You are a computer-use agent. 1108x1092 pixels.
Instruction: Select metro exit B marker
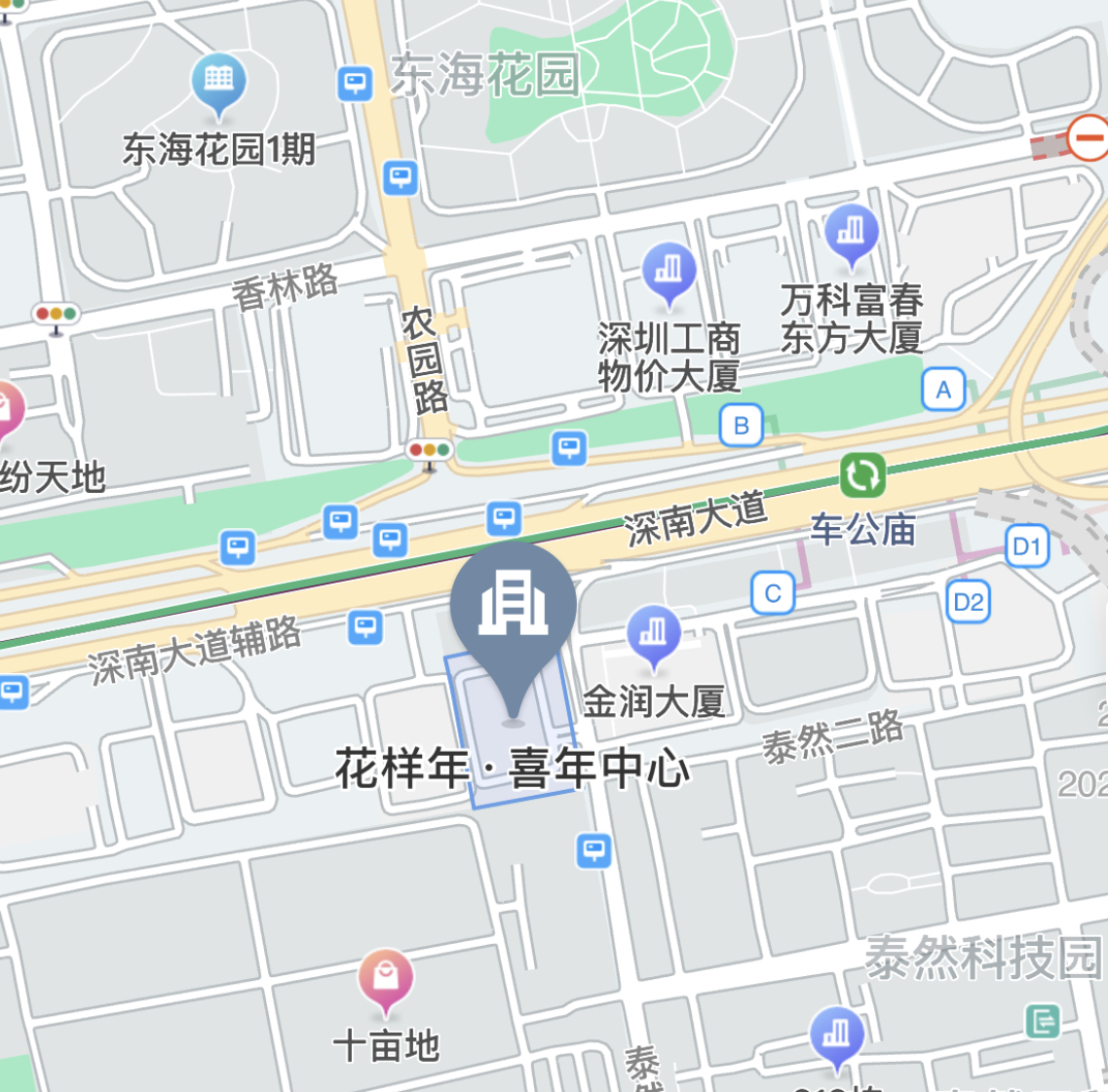pos(741,426)
